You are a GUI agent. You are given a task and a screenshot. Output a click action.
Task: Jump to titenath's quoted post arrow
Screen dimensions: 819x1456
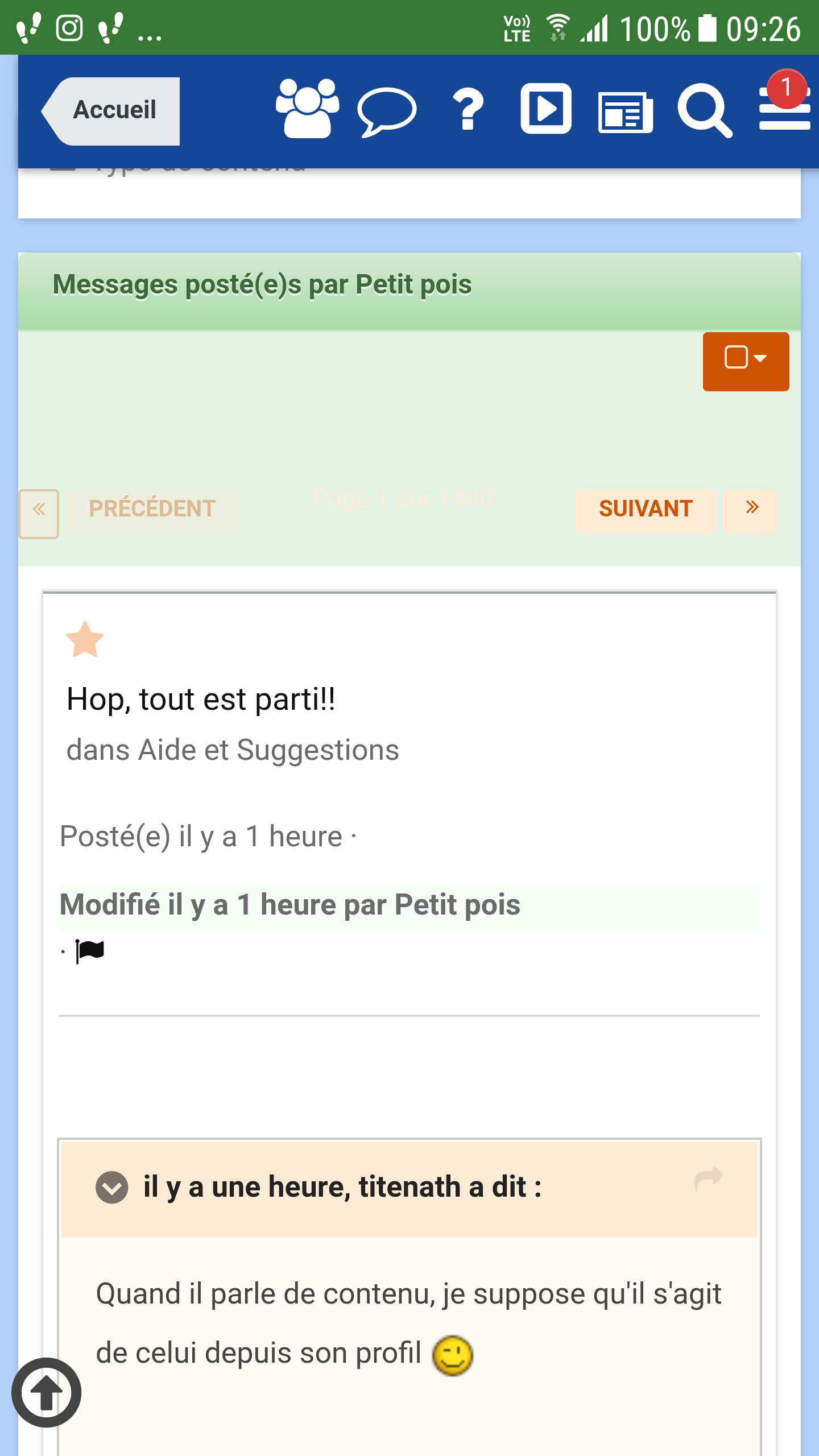709,1178
